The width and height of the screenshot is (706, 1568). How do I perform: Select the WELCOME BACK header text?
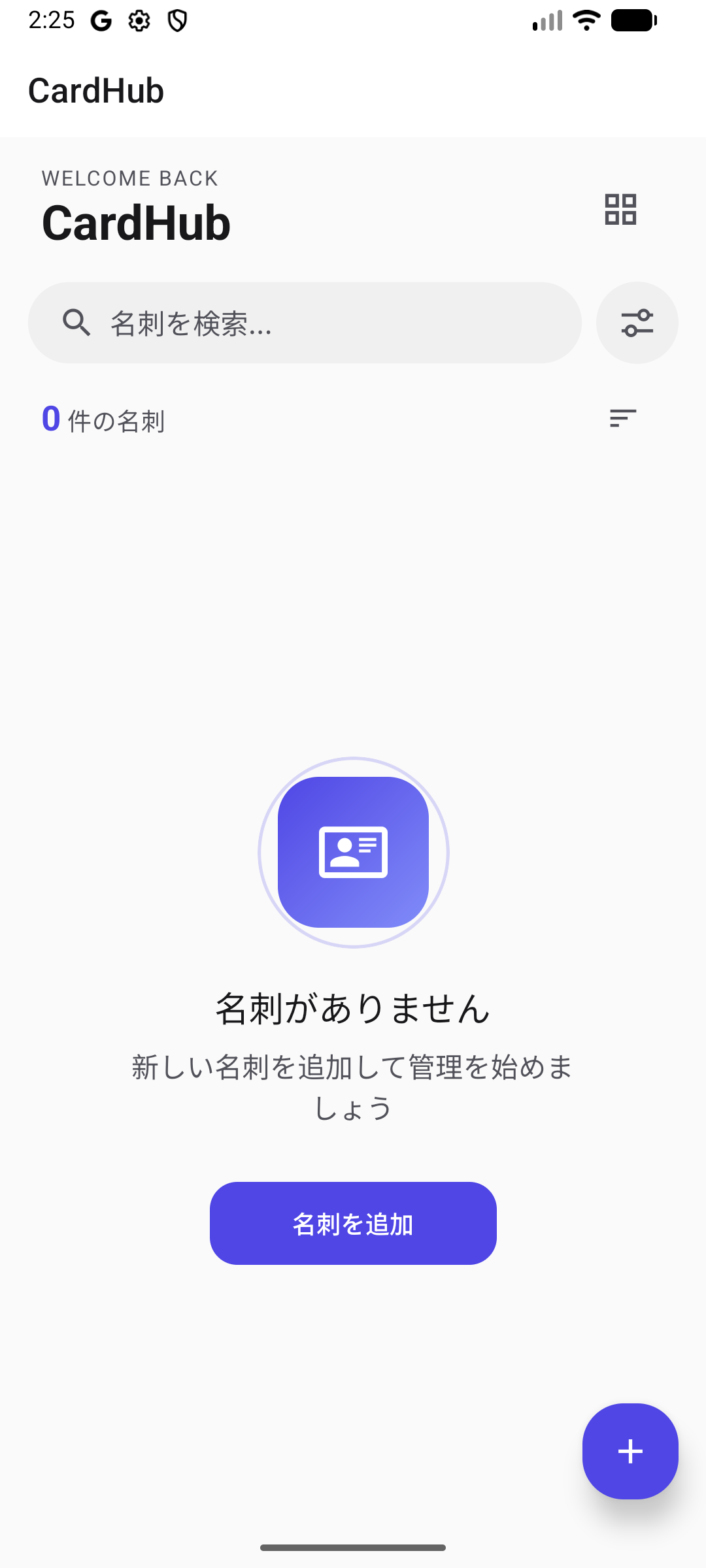(129, 178)
